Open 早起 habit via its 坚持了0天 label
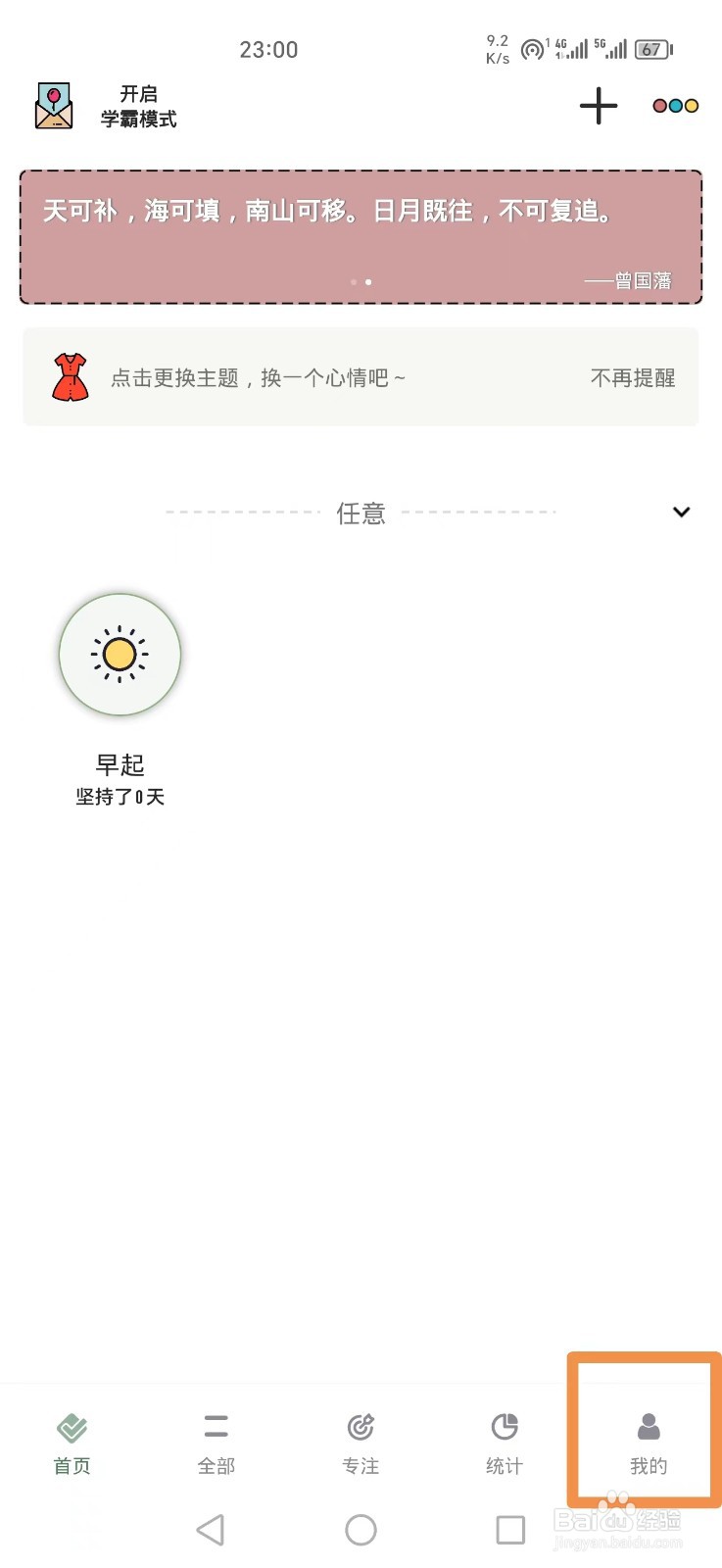Viewport: 722px width, 1568px height. point(120,797)
